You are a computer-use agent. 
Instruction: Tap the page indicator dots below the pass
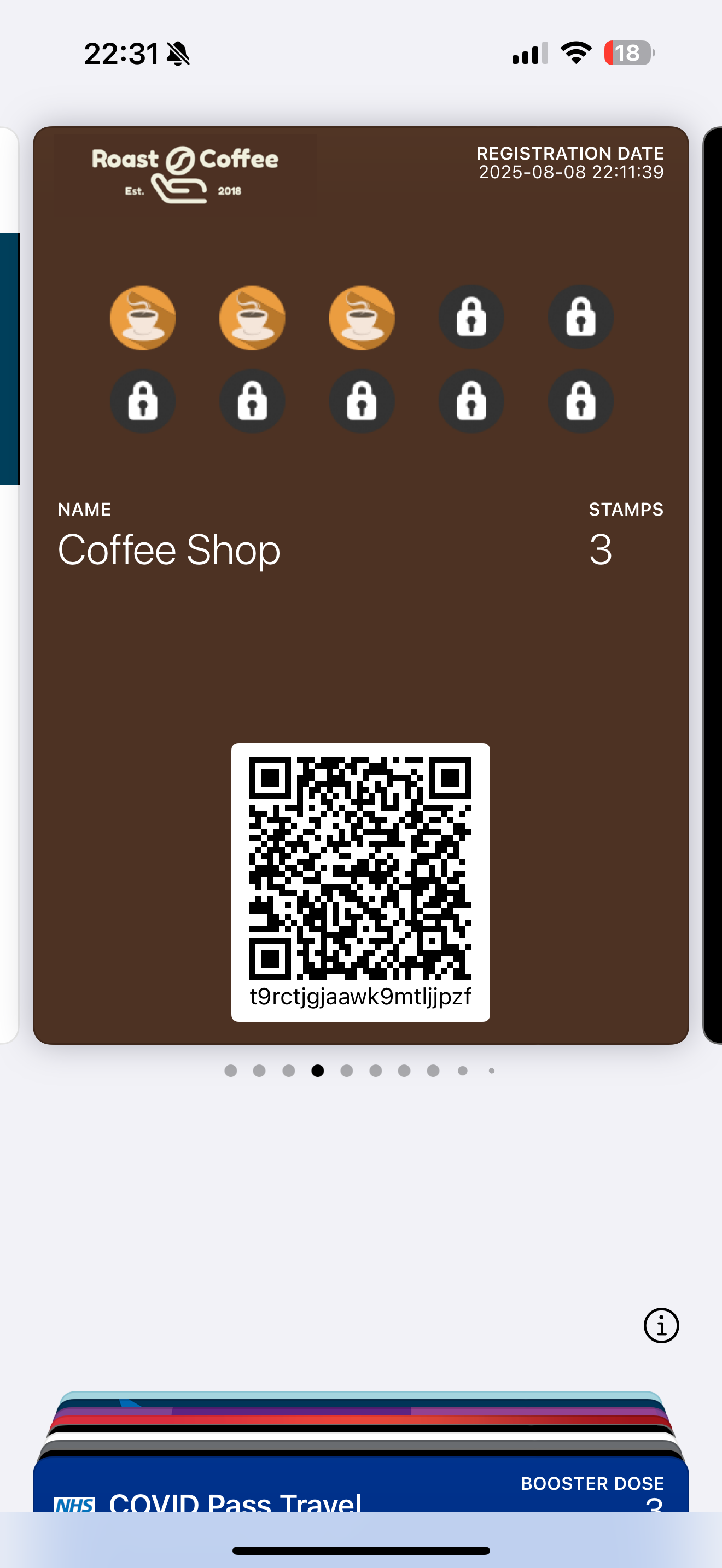pyautogui.click(x=360, y=1070)
